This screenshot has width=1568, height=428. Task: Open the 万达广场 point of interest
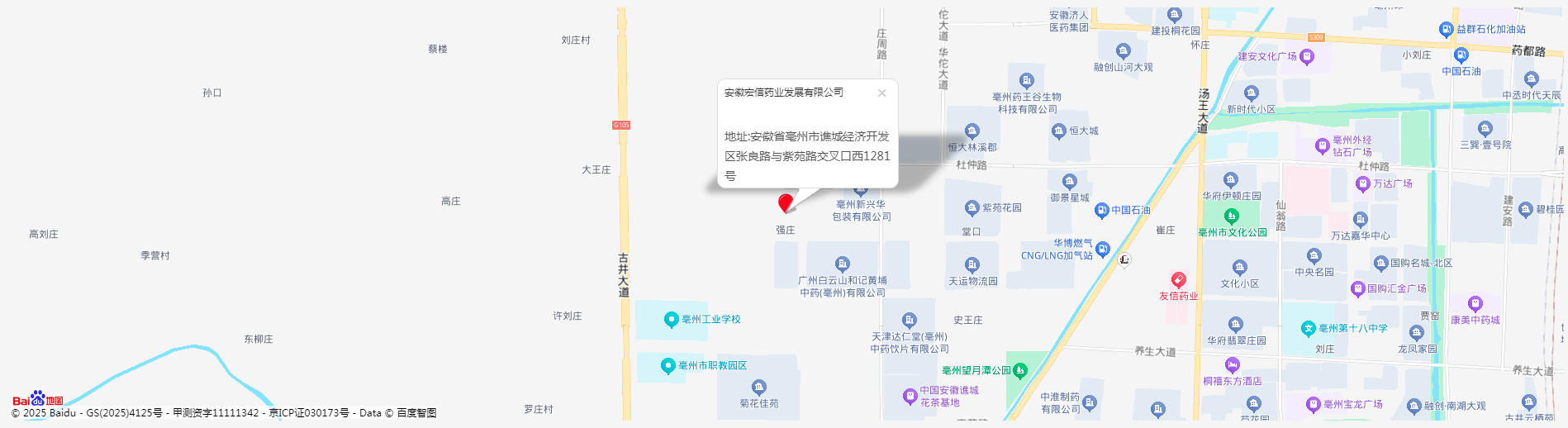pos(1363,183)
